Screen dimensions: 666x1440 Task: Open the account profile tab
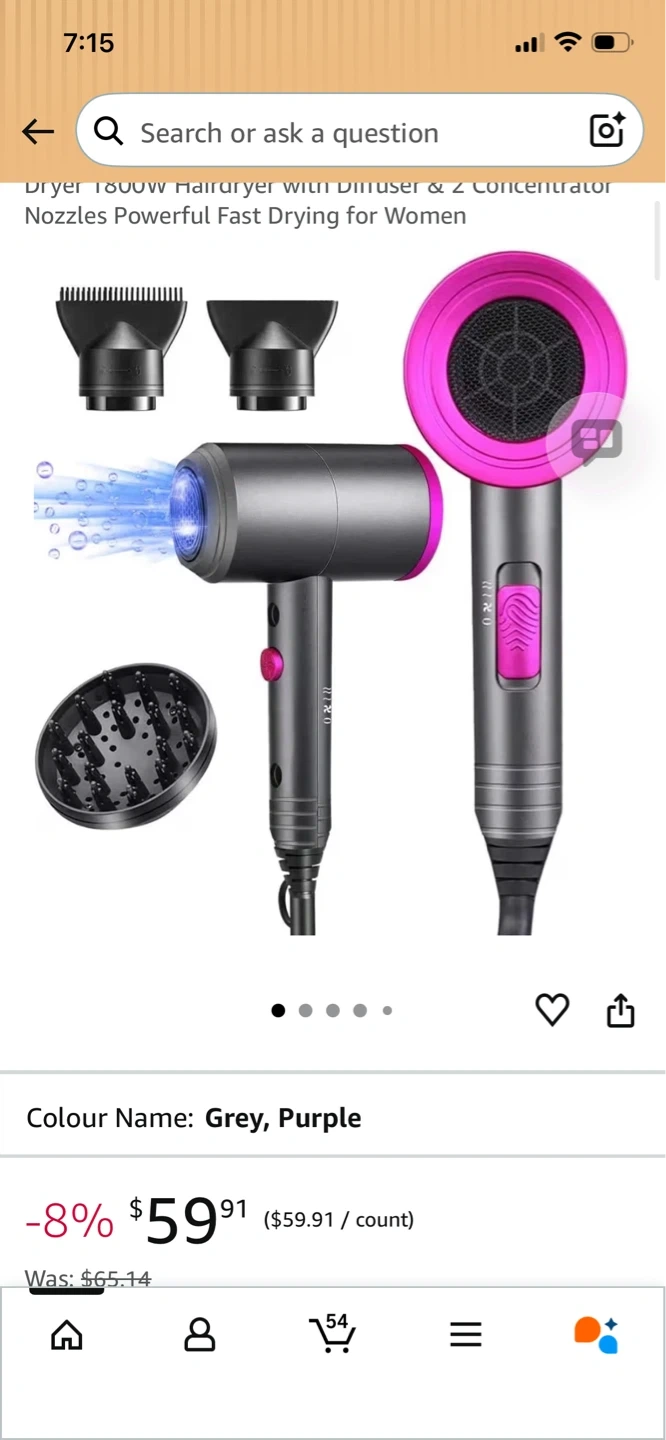[200, 1335]
